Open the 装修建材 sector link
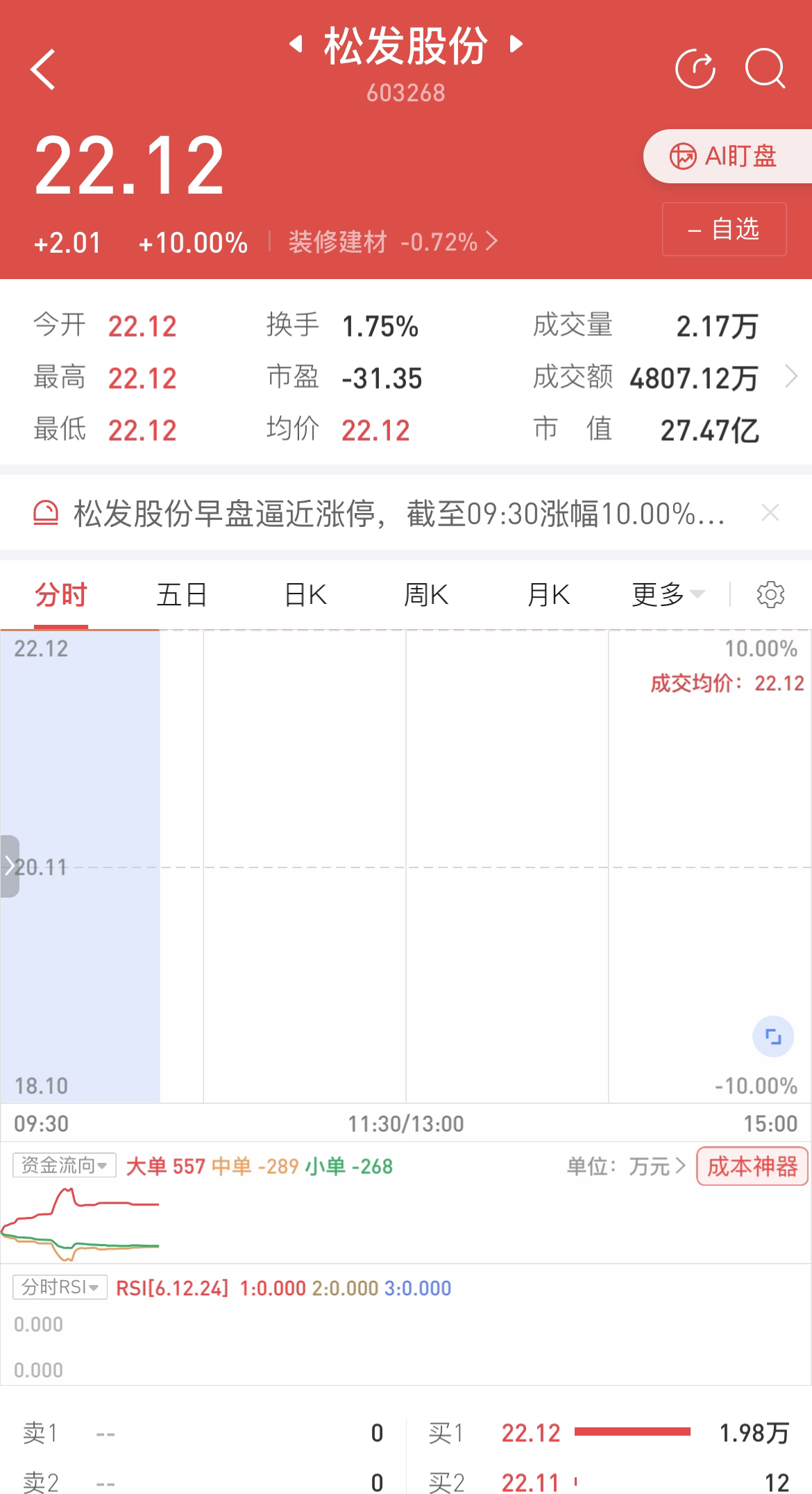The image size is (812, 1494). [393, 242]
